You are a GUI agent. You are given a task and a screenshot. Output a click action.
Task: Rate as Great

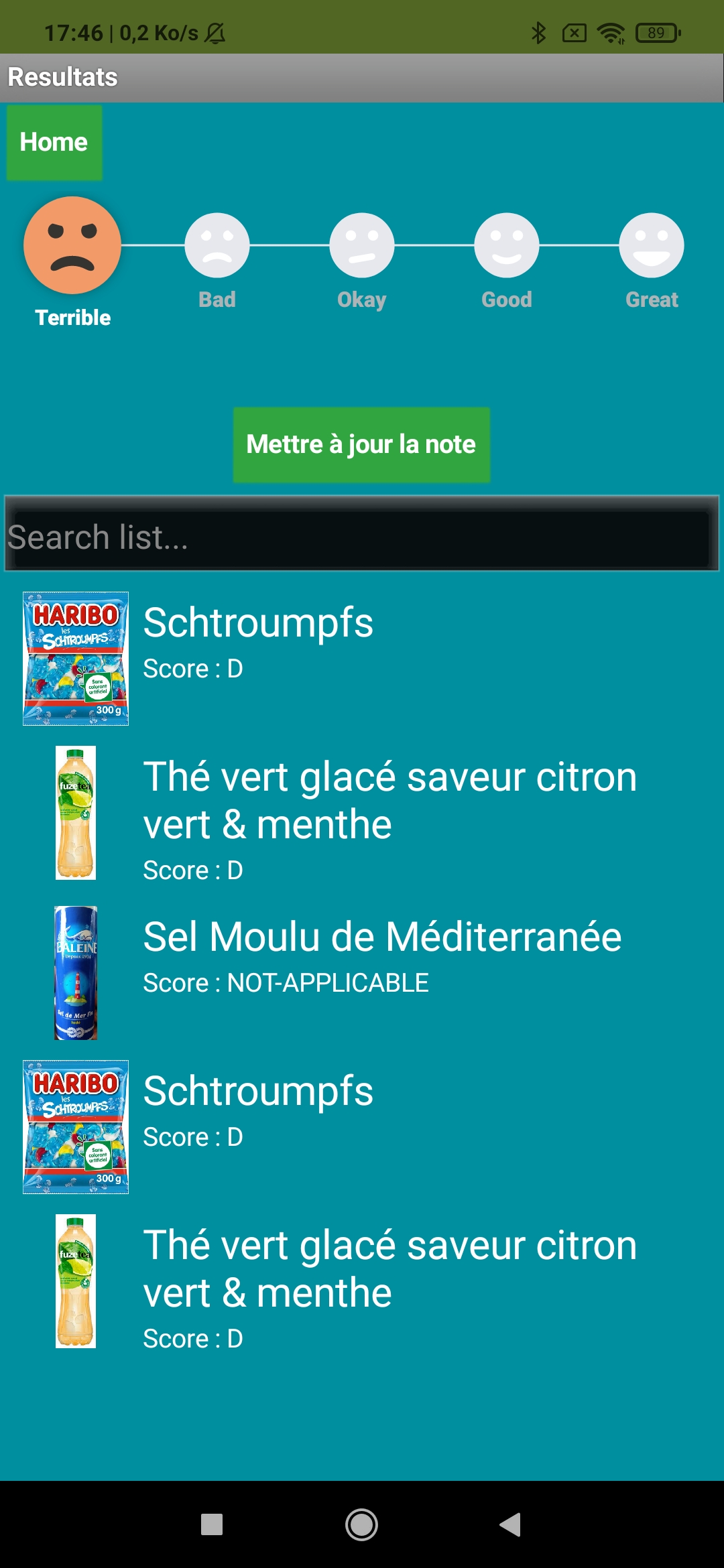point(652,245)
